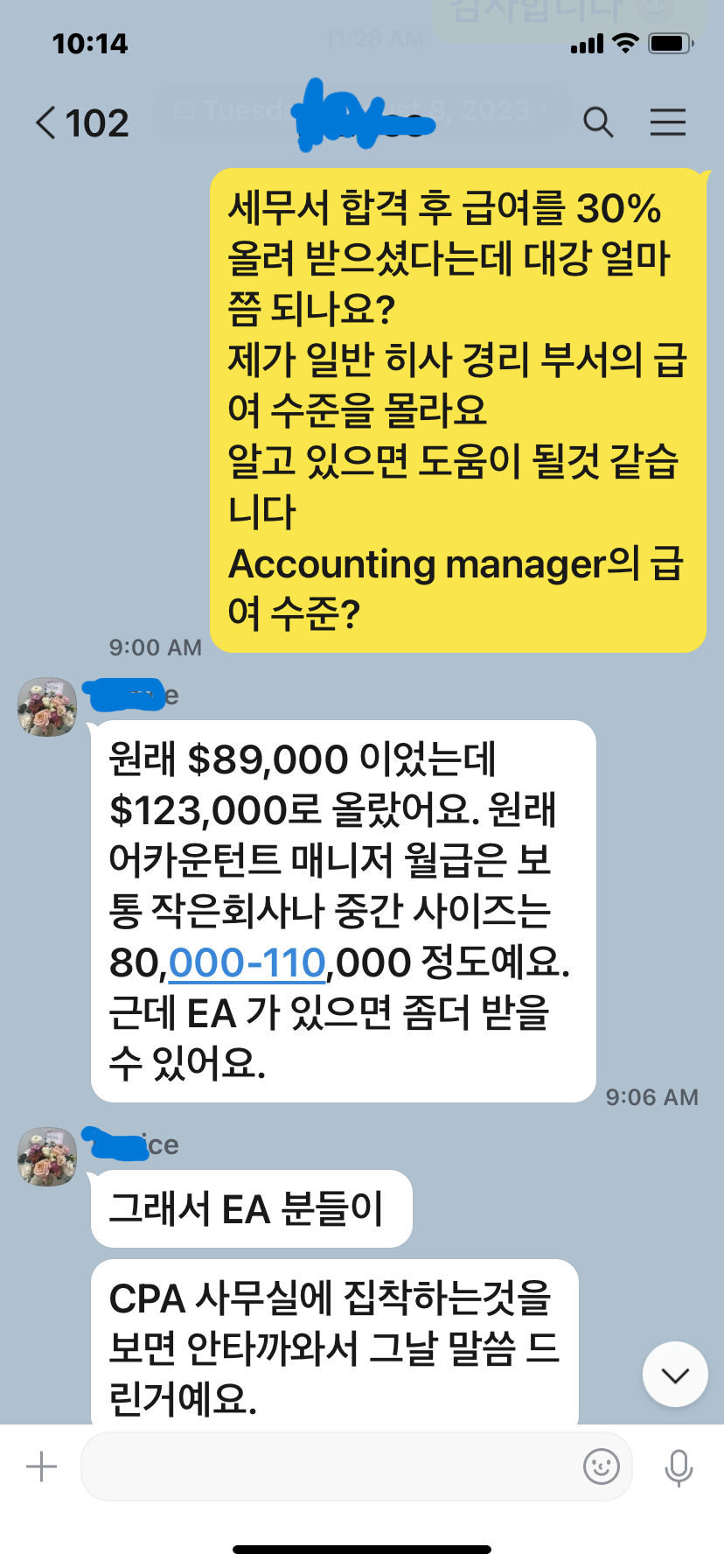The image size is (724, 1568).
Task: View the sender's profile picture at 9:06 AM
Action: point(47,707)
